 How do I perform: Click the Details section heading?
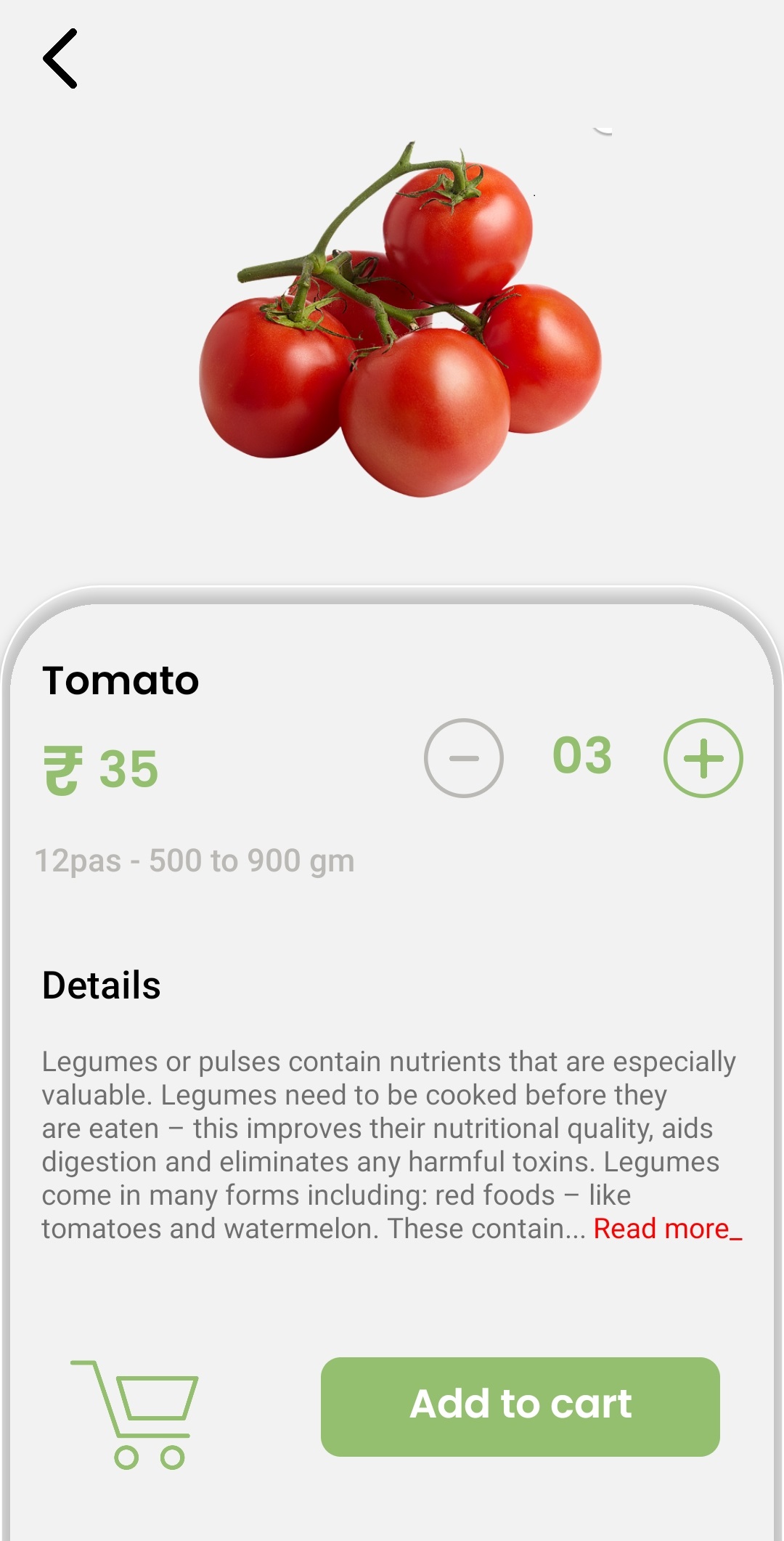102,984
